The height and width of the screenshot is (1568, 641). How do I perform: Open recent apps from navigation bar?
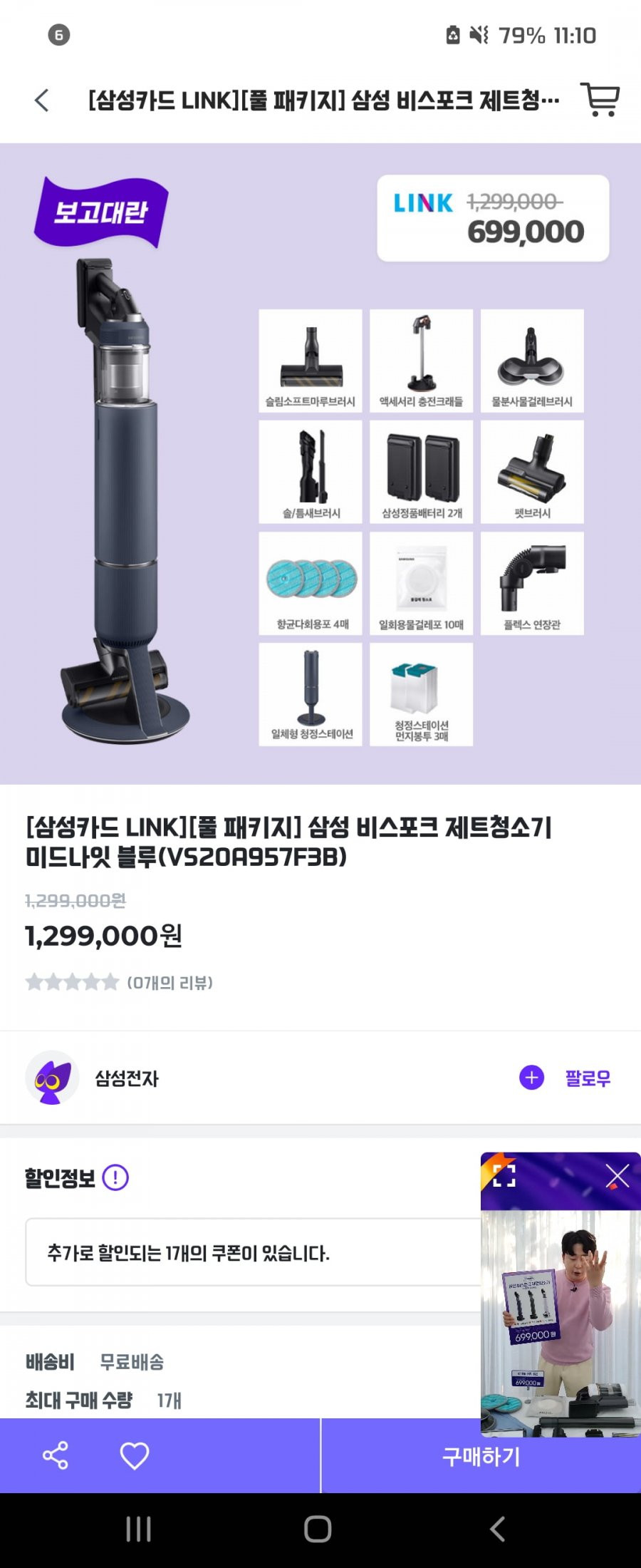pos(138,1529)
